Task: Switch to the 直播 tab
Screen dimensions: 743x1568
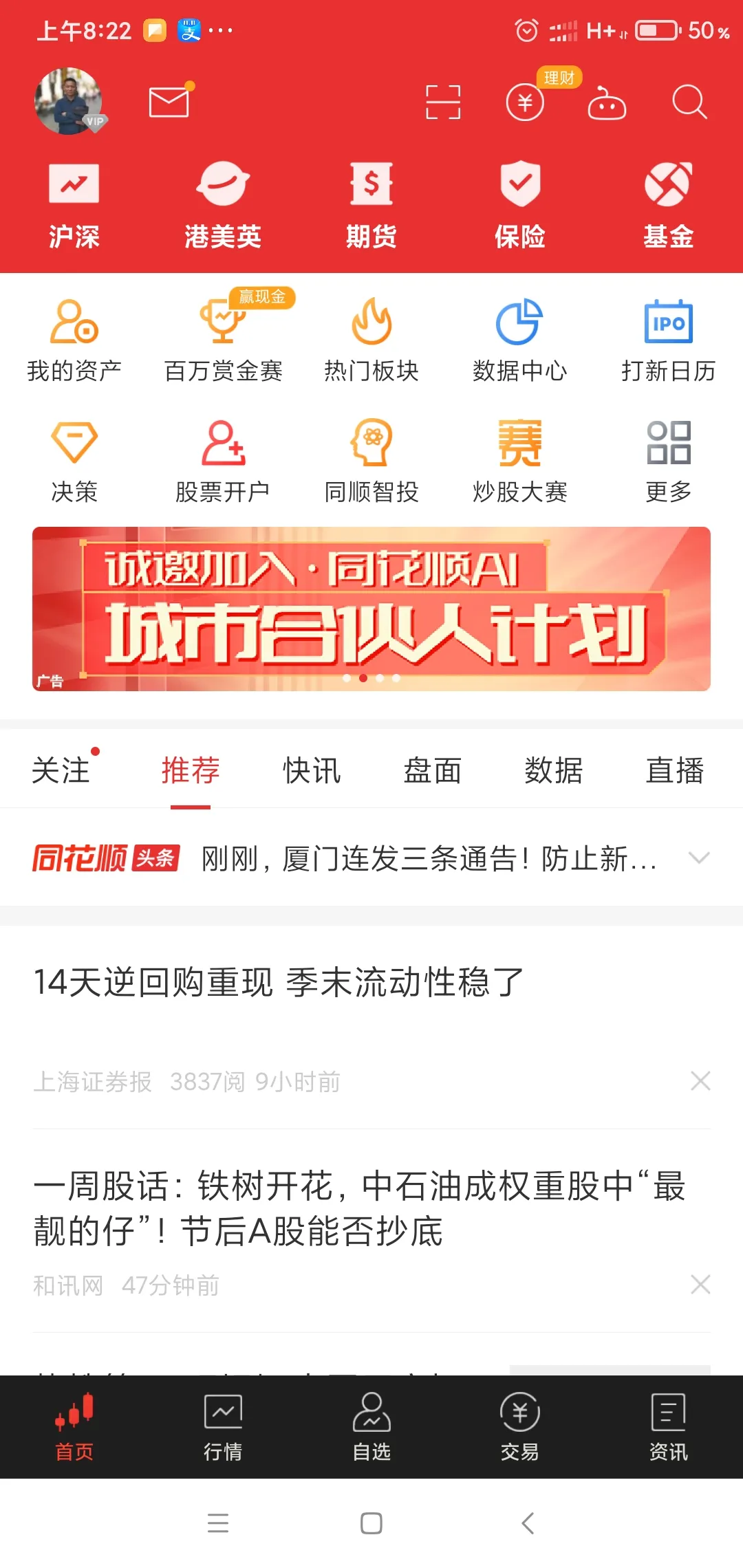Action: tap(674, 770)
